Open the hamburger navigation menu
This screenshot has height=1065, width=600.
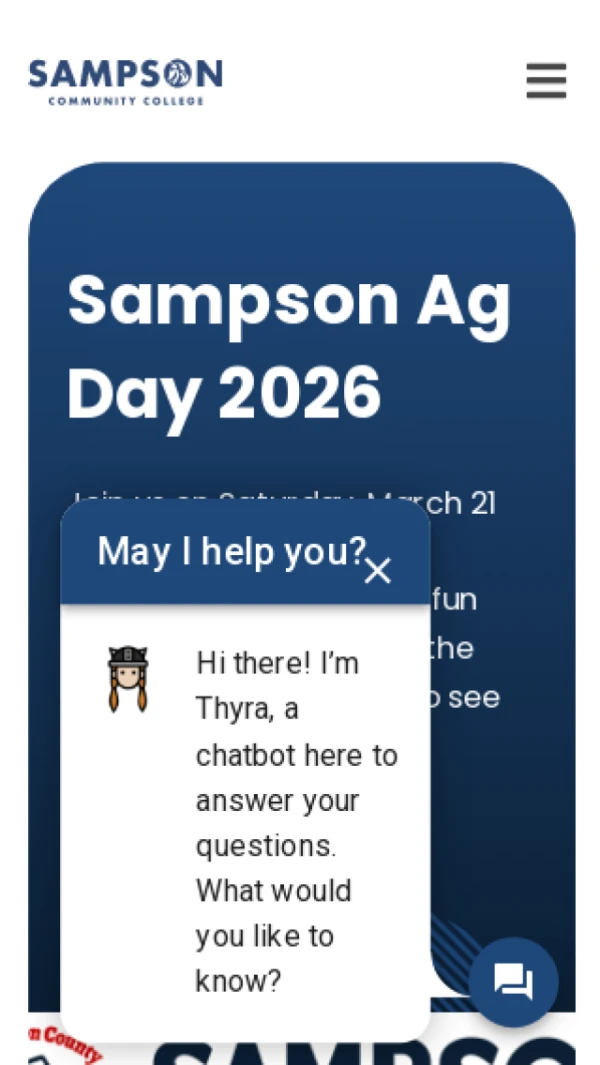546,81
